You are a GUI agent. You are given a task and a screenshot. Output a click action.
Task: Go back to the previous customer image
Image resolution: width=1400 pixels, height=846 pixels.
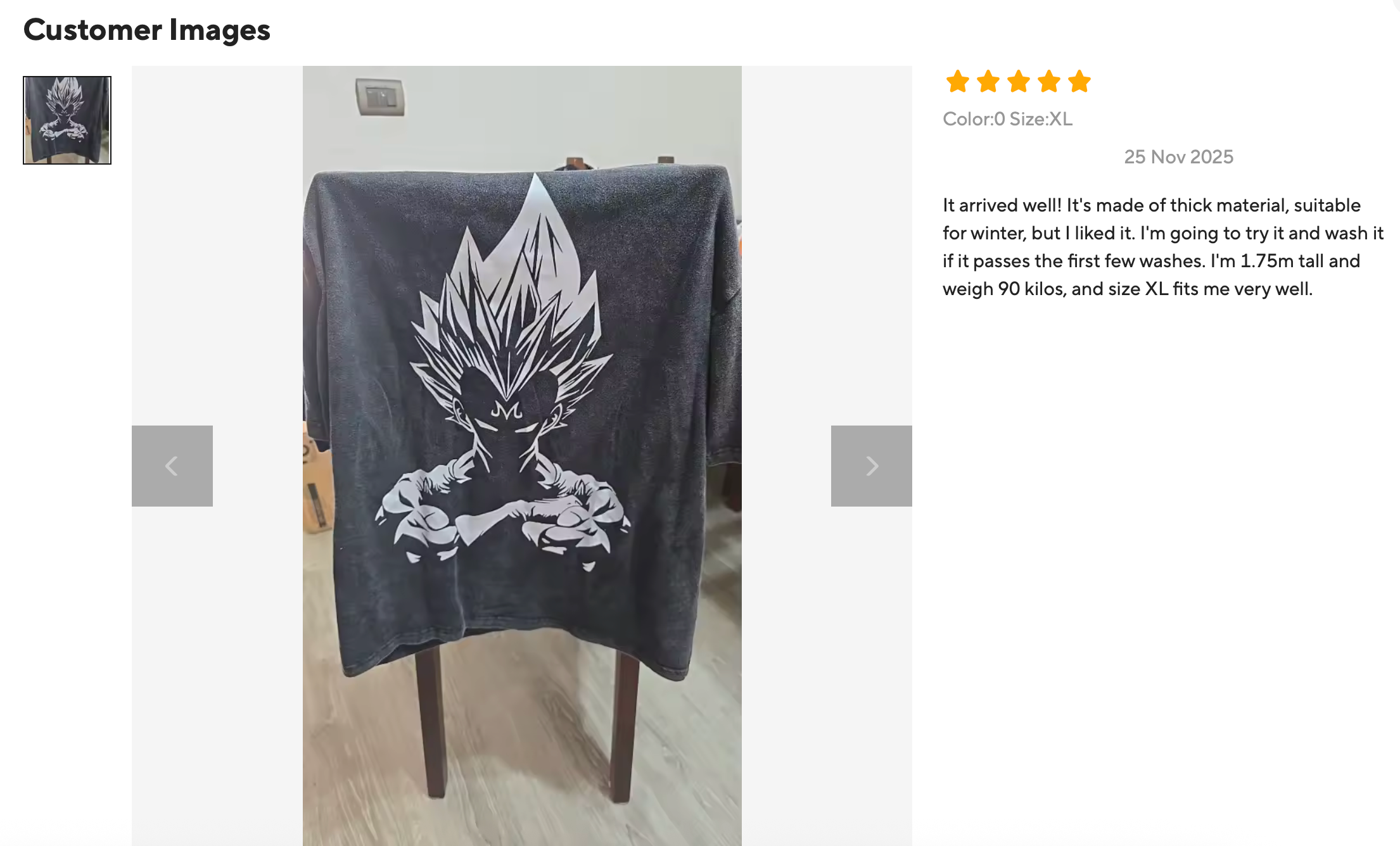point(172,466)
